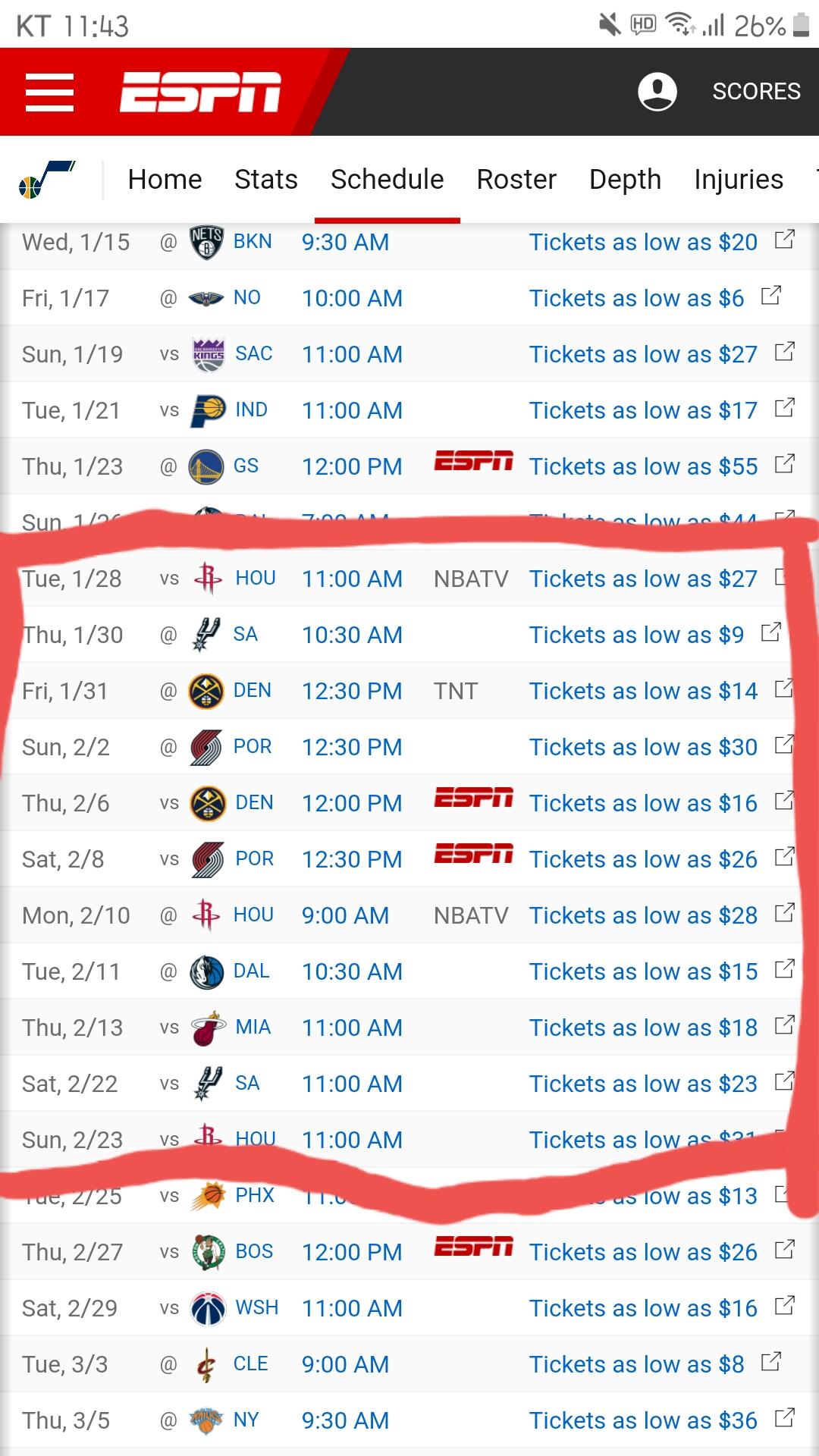Open the 9:00 AM game against CLE
Viewport: 819px width, 1456px height.
click(345, 1364)
